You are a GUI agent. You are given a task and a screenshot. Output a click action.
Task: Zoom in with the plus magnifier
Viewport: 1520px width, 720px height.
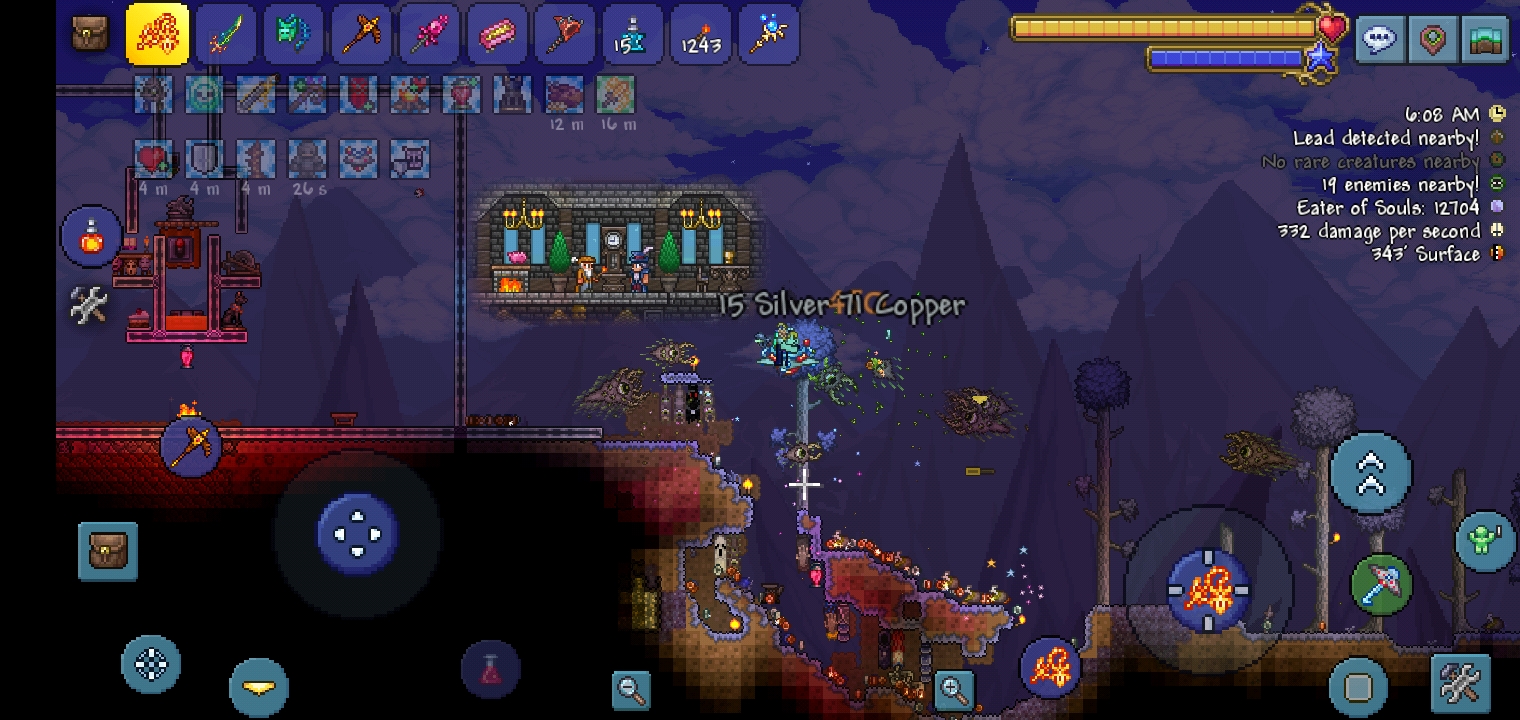point(954,688)
